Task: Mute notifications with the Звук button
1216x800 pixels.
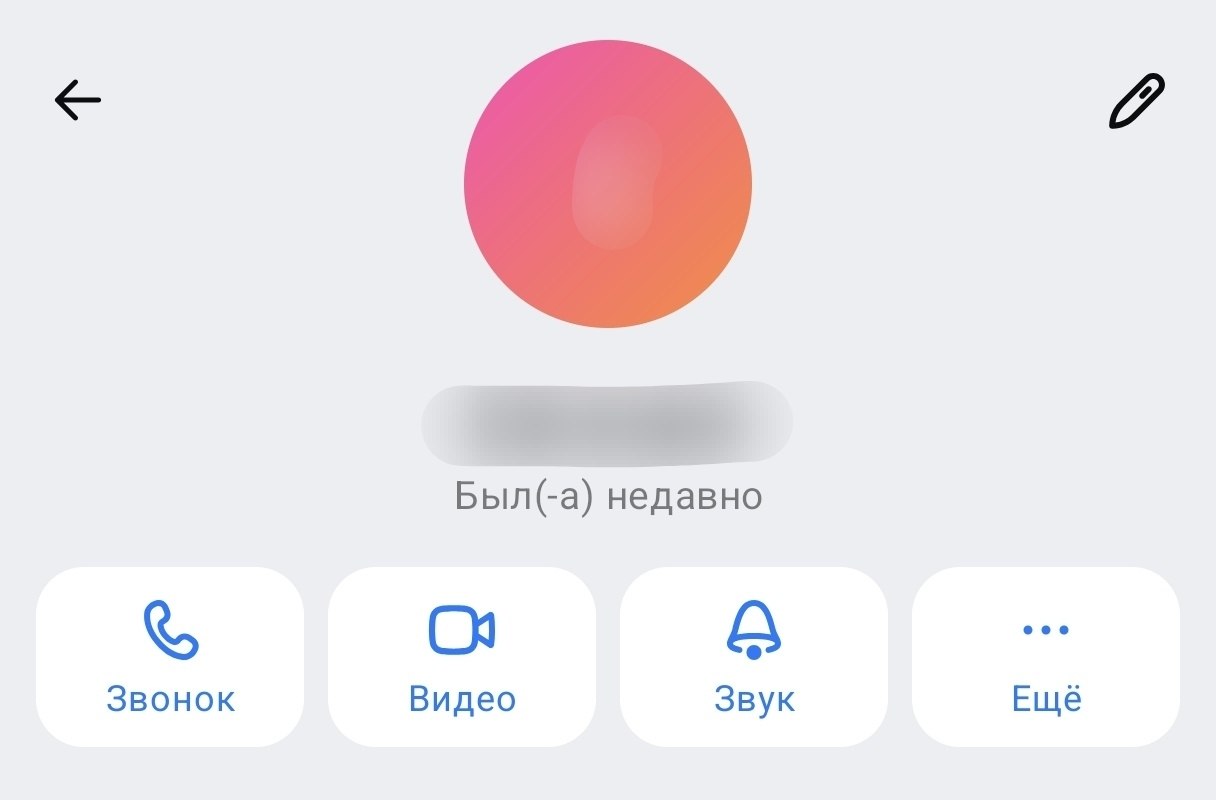Action: point(754,656)
